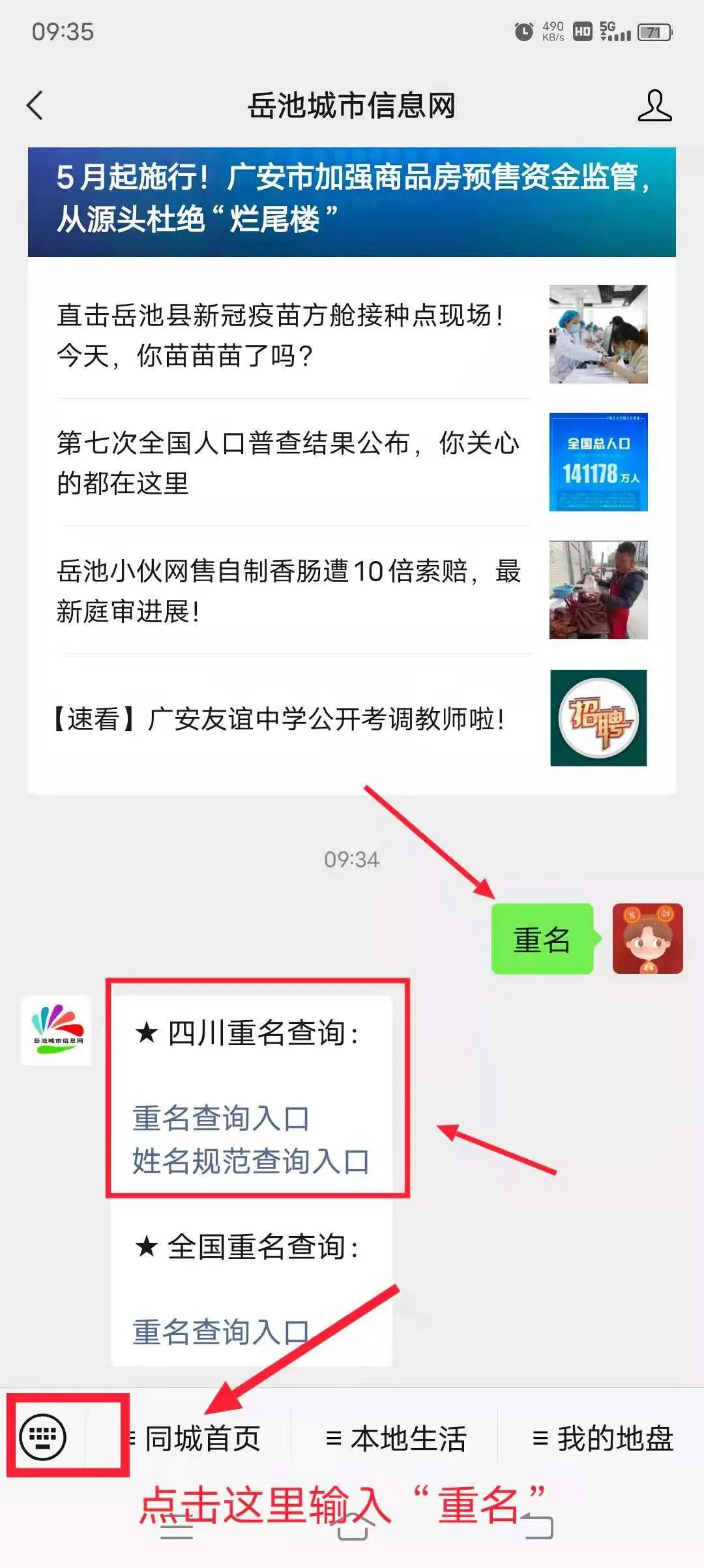Switch to keyboard input mode
Screen dimensions: 704x1568
pyautogui.click(x=43, y=1437)
